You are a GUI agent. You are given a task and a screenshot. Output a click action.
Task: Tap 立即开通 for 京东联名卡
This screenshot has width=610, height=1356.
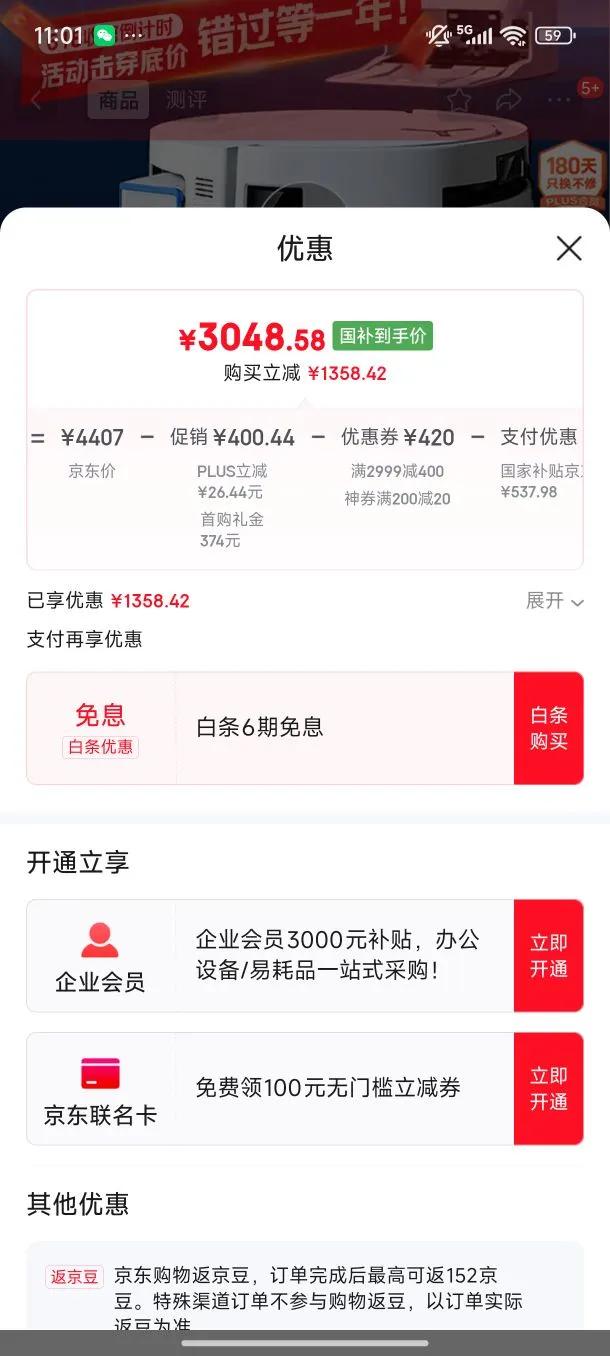[x=548, y=1089]
